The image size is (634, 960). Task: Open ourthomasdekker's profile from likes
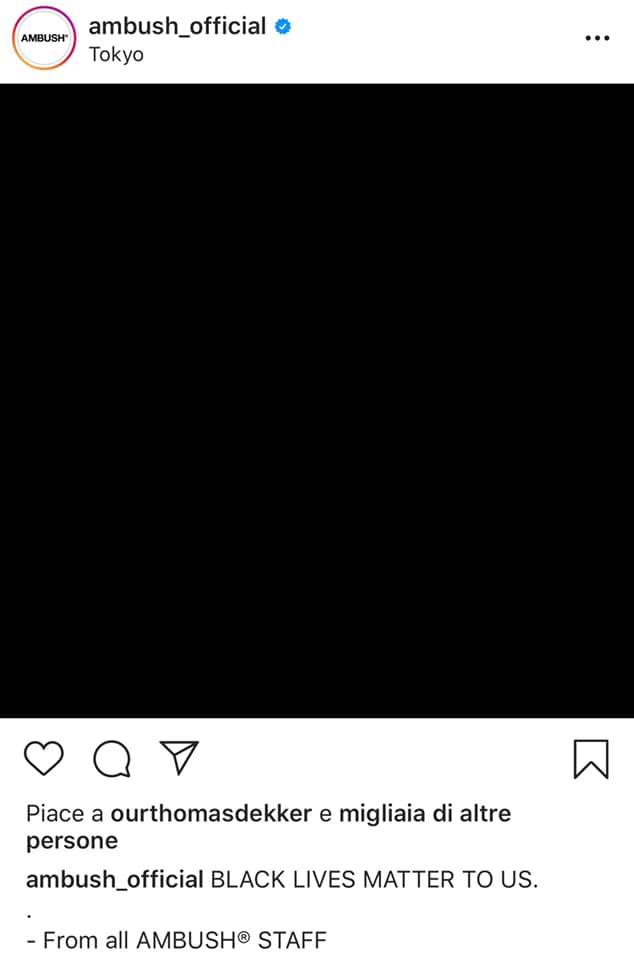(x=211, y=814)
